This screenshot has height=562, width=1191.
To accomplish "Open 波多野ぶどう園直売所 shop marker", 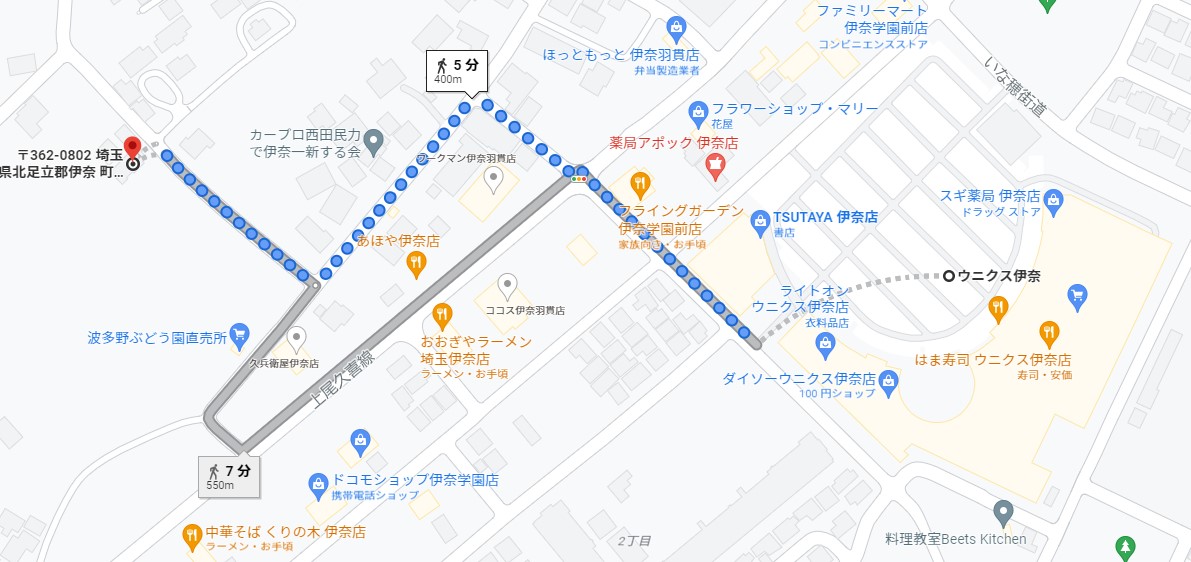I will point(239,332).
